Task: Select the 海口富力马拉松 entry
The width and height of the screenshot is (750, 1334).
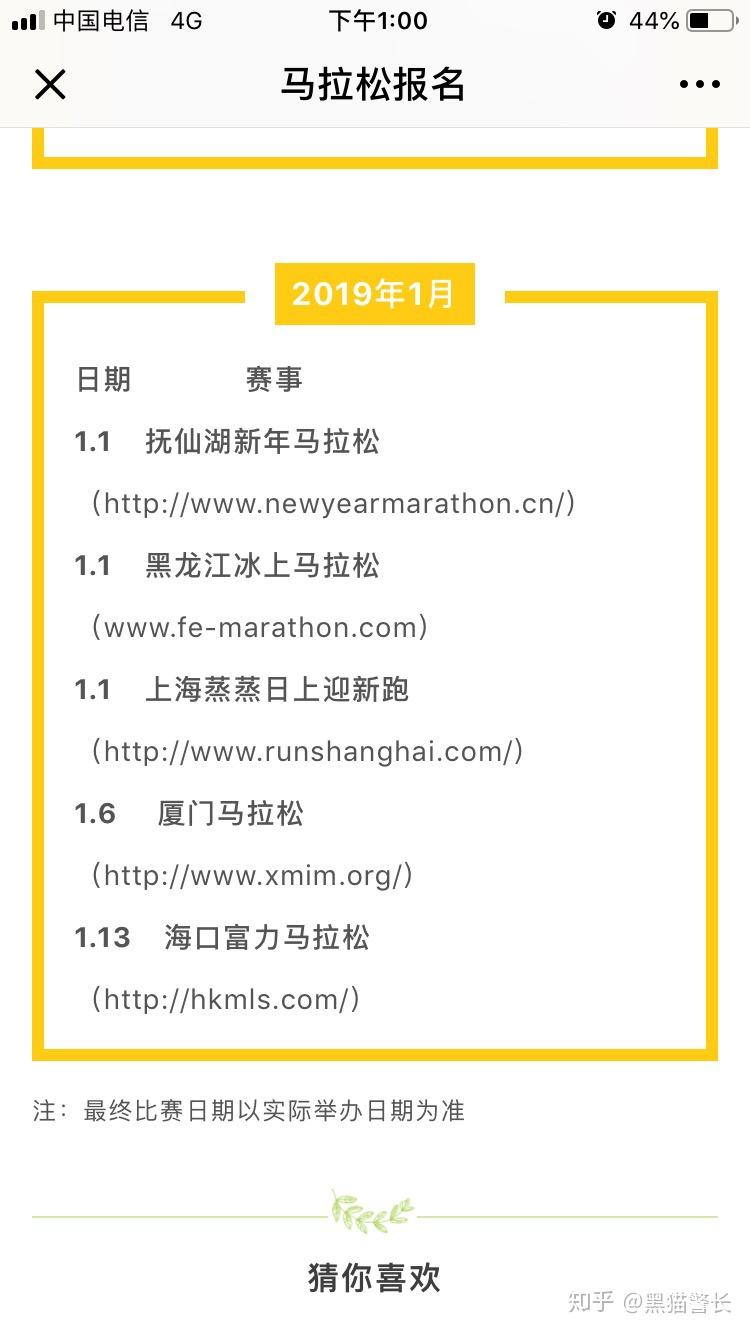Action: point(267,937)
